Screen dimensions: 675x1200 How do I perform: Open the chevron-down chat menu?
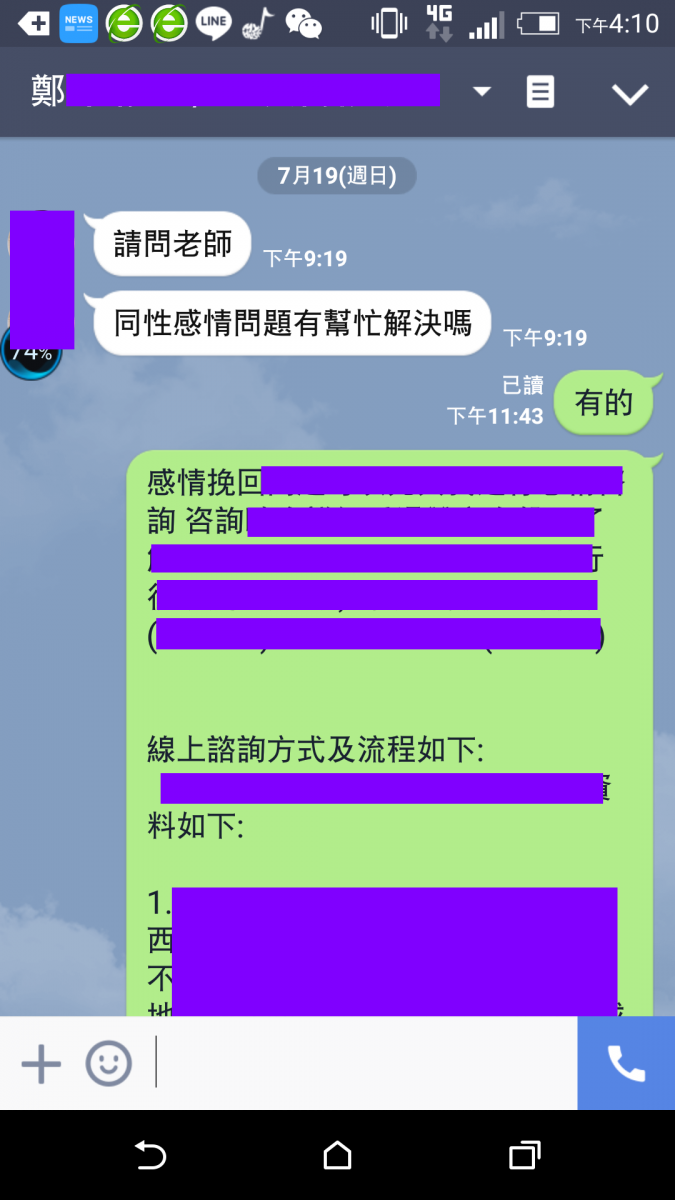click(x=630, y=94)
